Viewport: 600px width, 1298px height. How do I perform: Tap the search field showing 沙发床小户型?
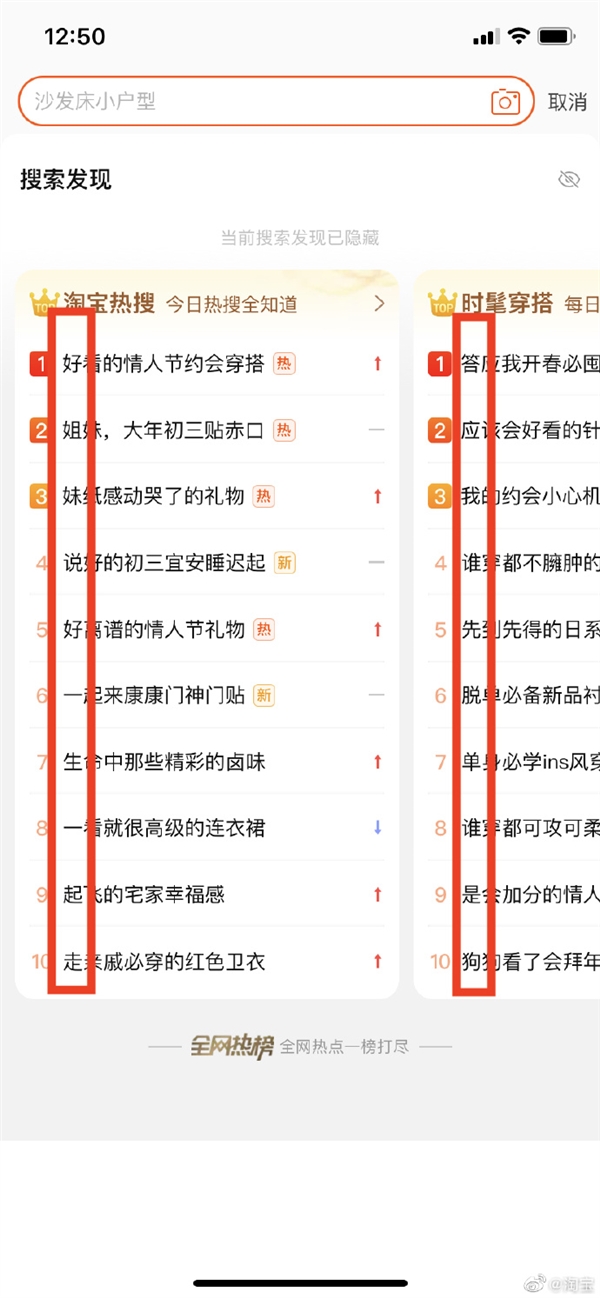pyautogui.click(x=276, y=101)
